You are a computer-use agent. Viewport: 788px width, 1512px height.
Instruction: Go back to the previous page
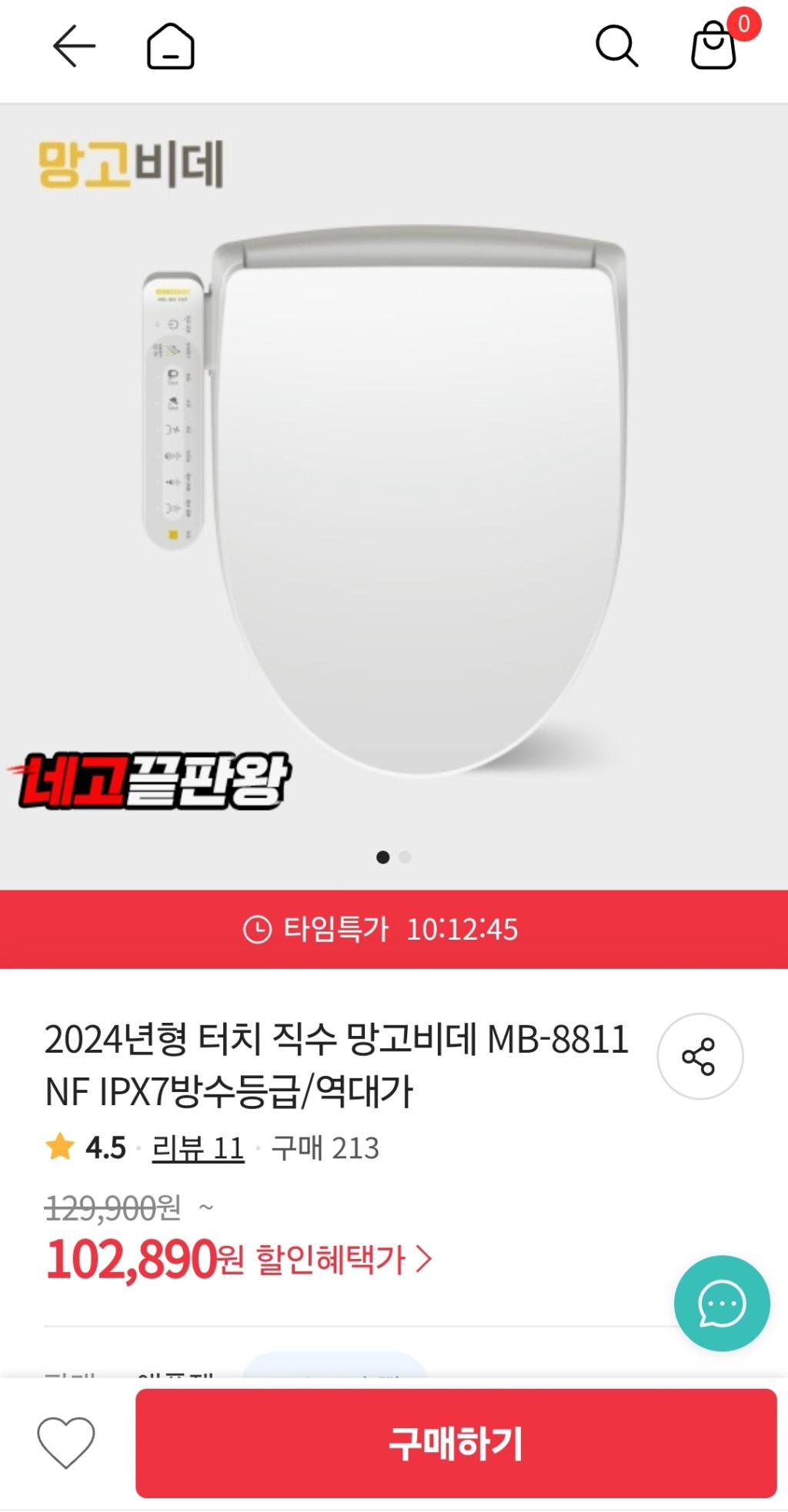[74, 46]
